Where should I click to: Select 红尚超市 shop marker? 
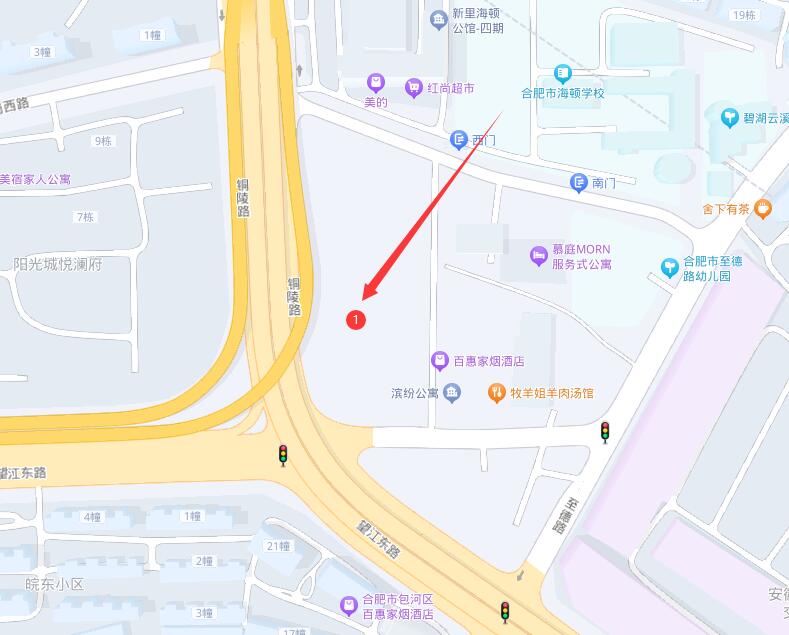(x=413, y=88)
